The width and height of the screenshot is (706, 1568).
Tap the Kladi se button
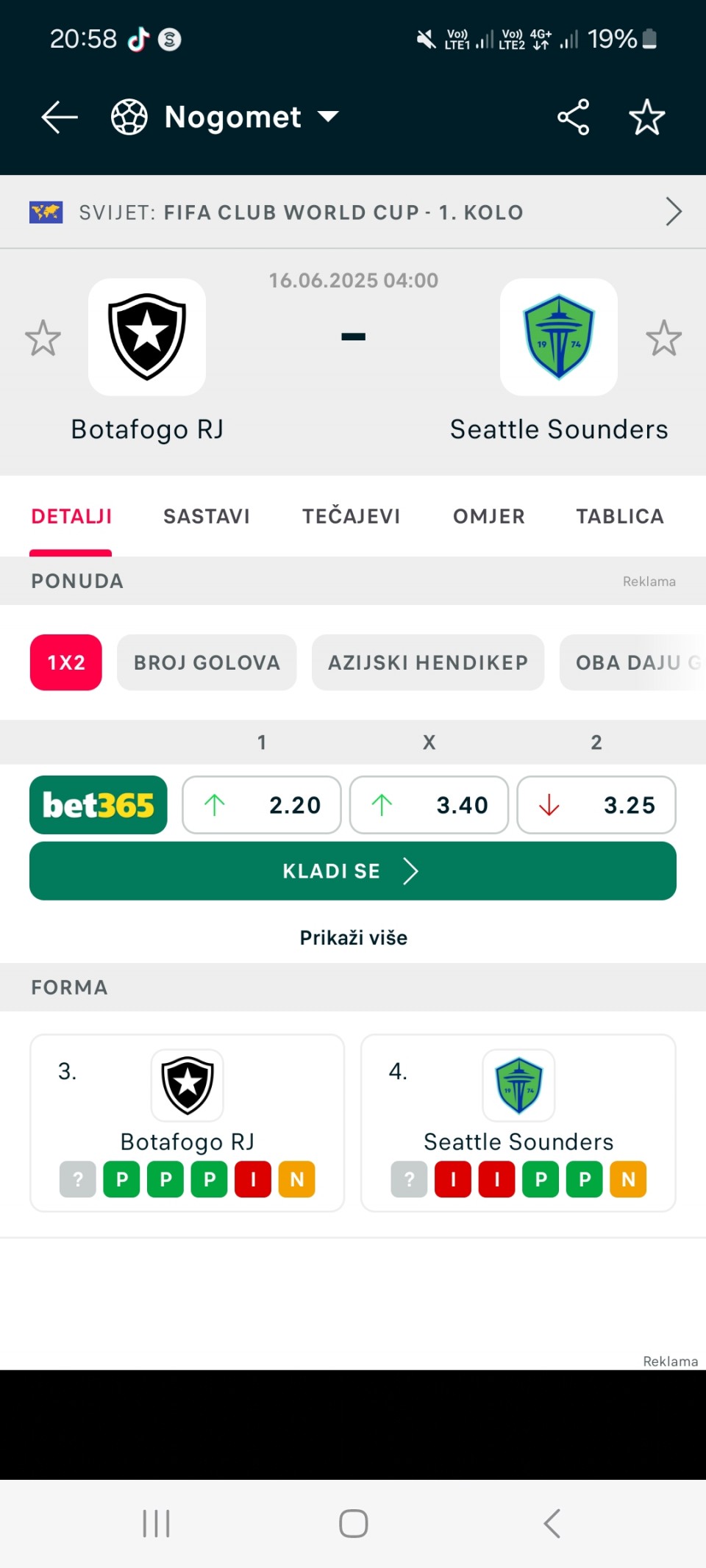pyautogui.click(x=353, y=871)
